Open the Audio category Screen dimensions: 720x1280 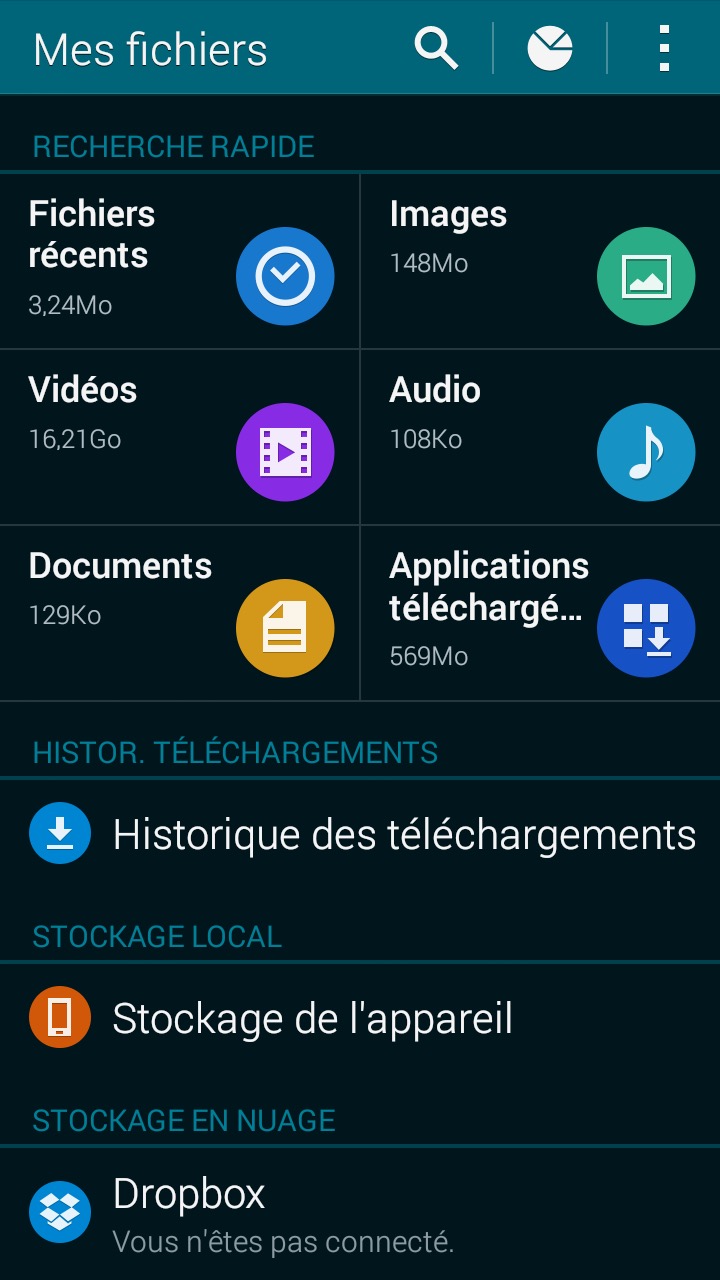click(x=540, y=437)
